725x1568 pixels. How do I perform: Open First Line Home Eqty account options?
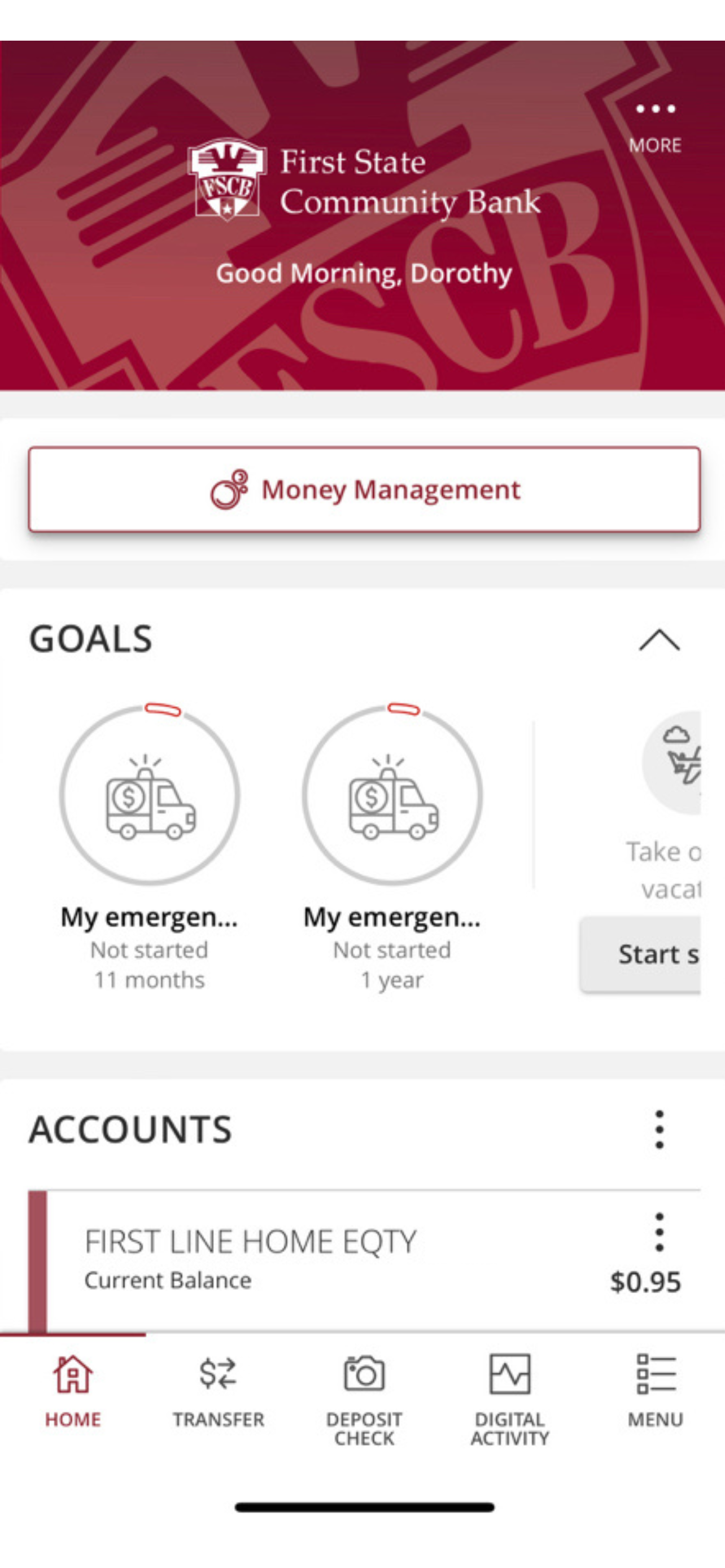pyautogui.click(x=660, y=1232)
